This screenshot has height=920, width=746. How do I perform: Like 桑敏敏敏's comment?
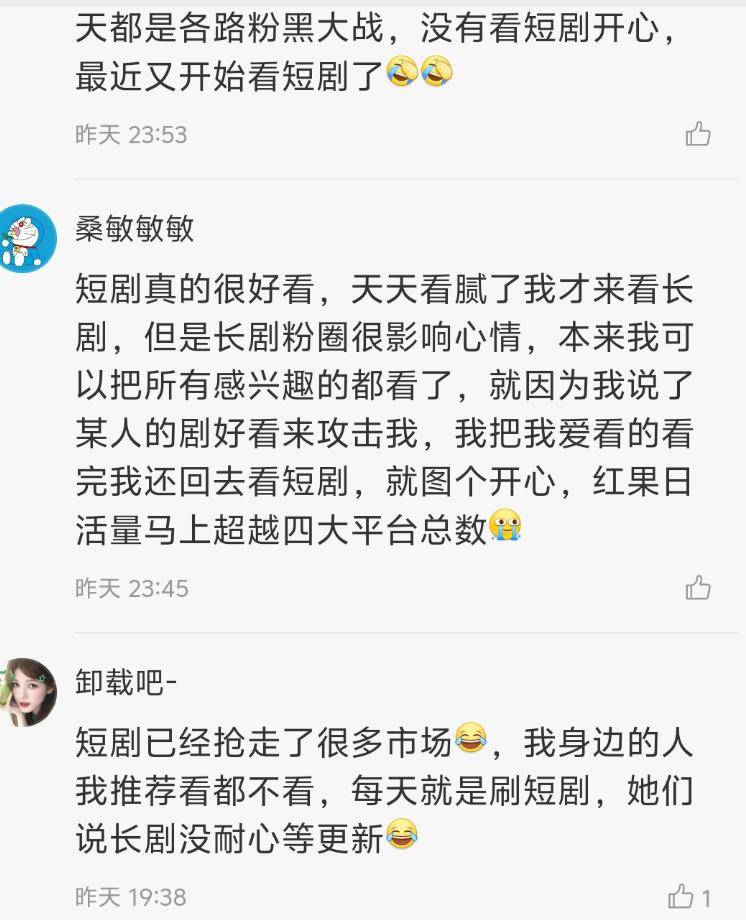pyautogui.click(x=698, y=588)
